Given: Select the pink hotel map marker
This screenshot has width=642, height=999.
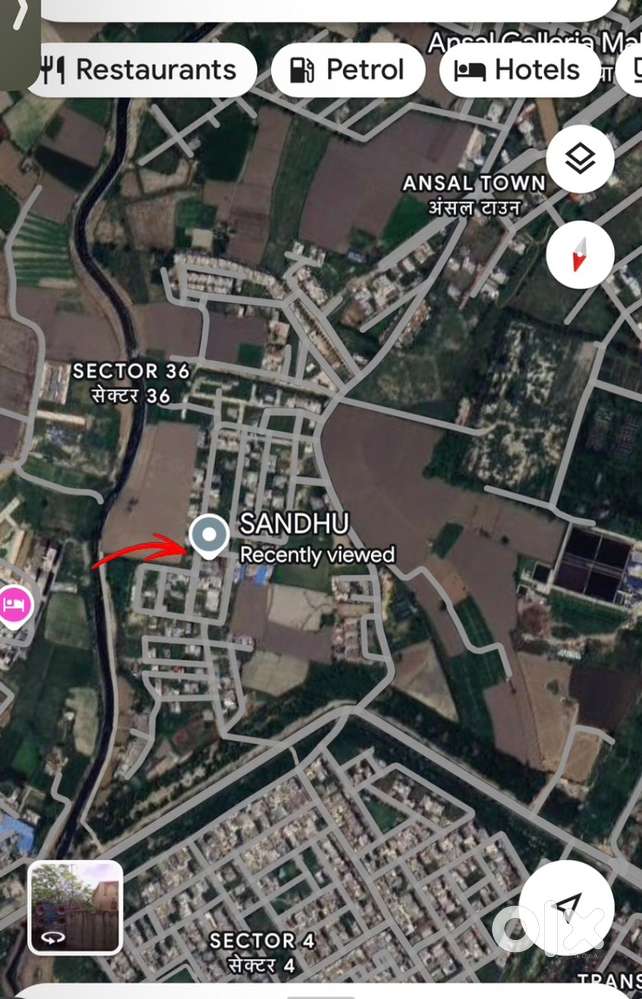Looking at the screenshot, I should click(15, 605).
